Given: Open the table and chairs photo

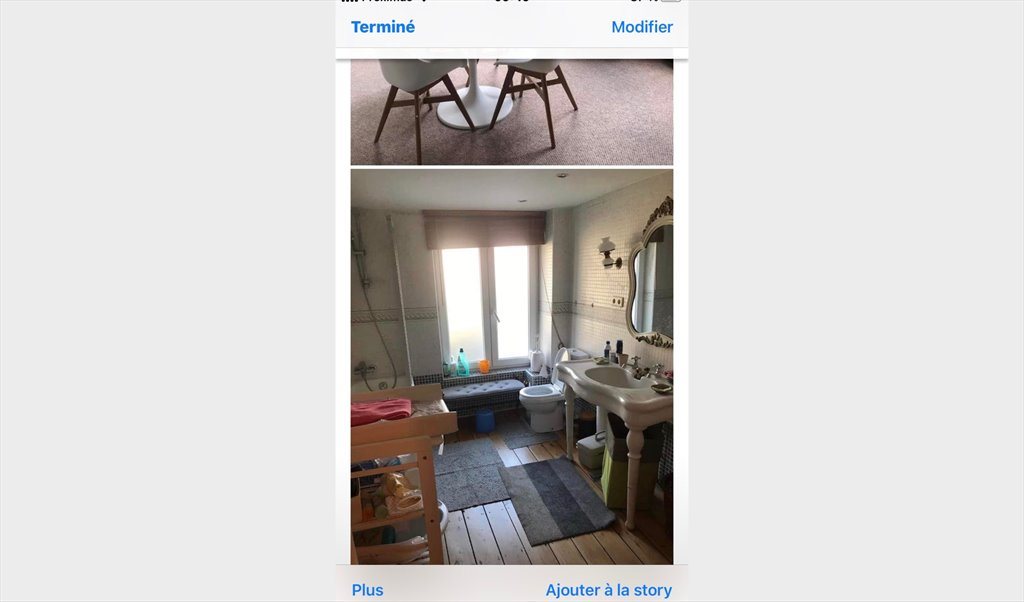Looking at the screenshot, I should click(511, 110).
